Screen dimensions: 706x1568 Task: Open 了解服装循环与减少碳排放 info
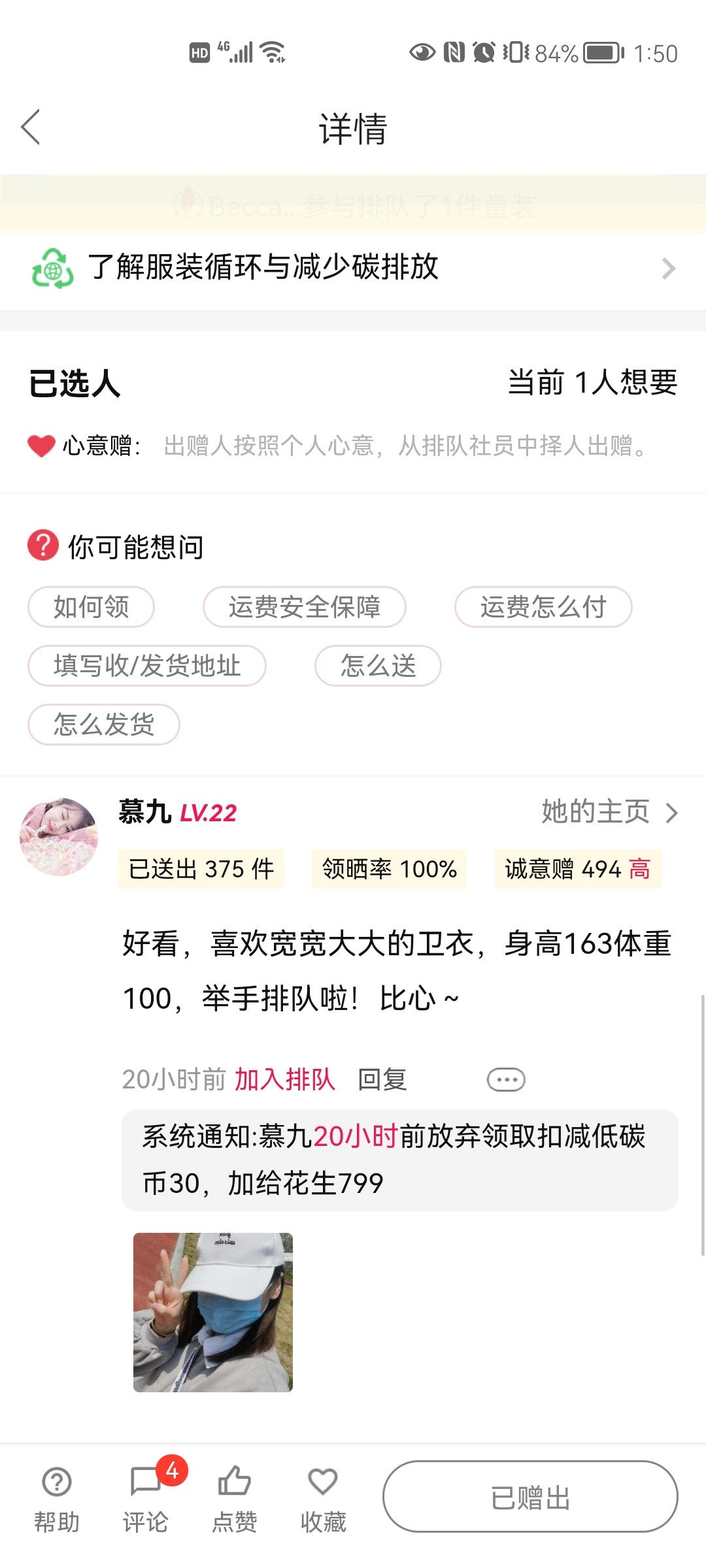[353, 268]
